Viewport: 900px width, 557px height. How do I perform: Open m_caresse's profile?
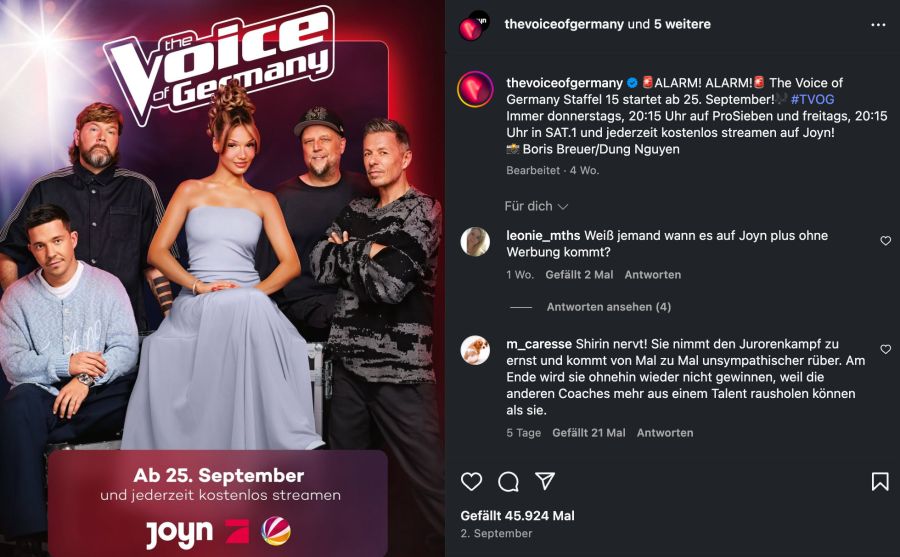click(541, 344)
